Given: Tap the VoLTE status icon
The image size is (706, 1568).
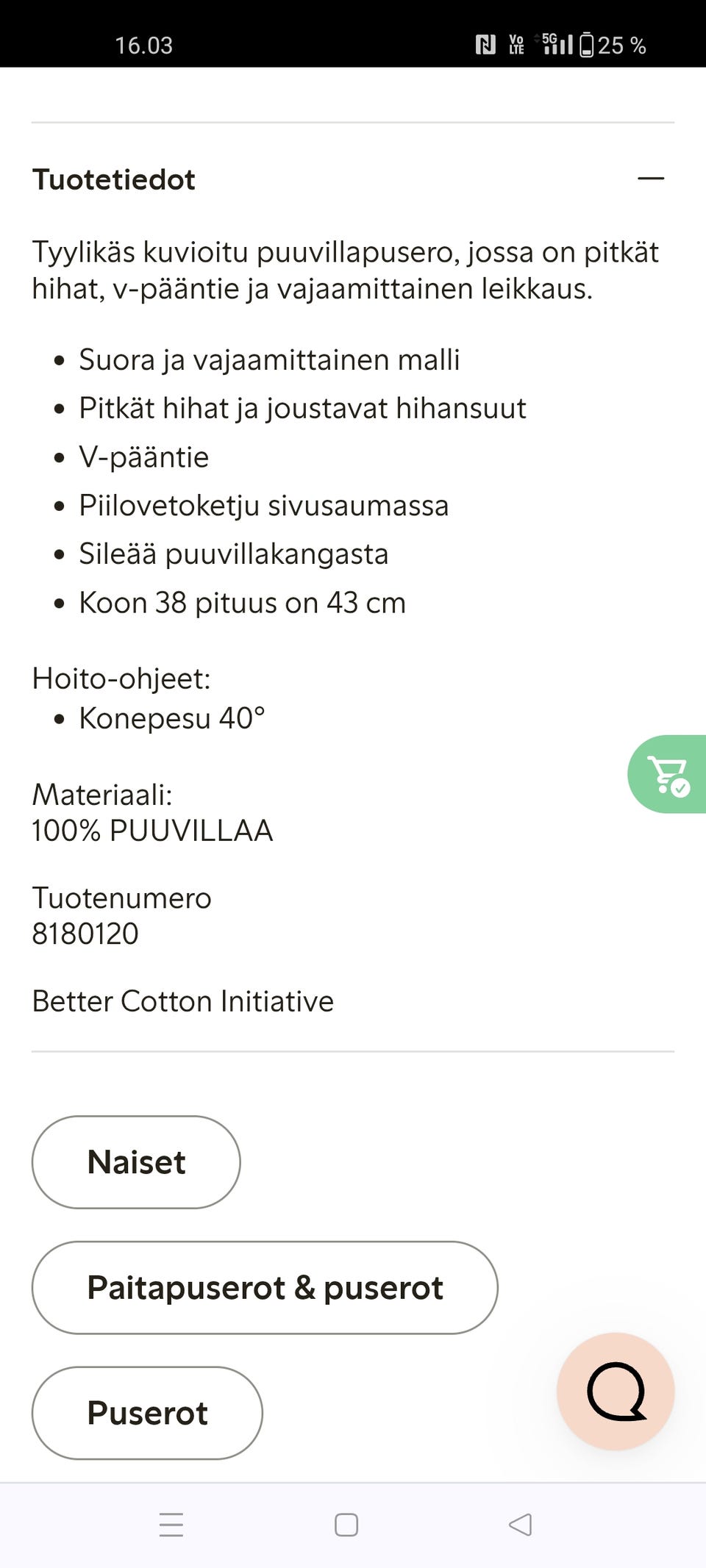Looking at the screenshot, I should (516, 44).
